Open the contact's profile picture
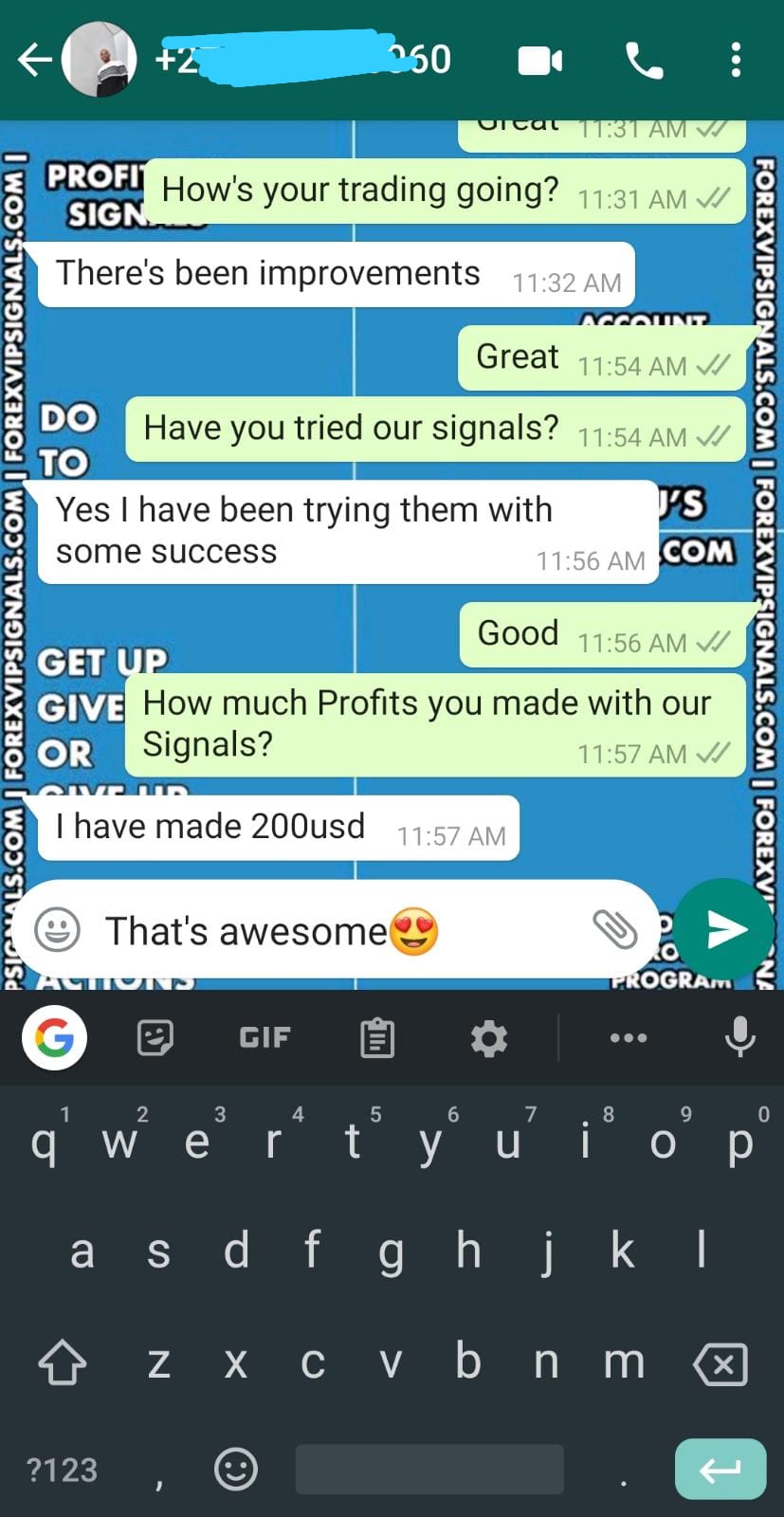784x1517 pixels. tap(99, 61)
